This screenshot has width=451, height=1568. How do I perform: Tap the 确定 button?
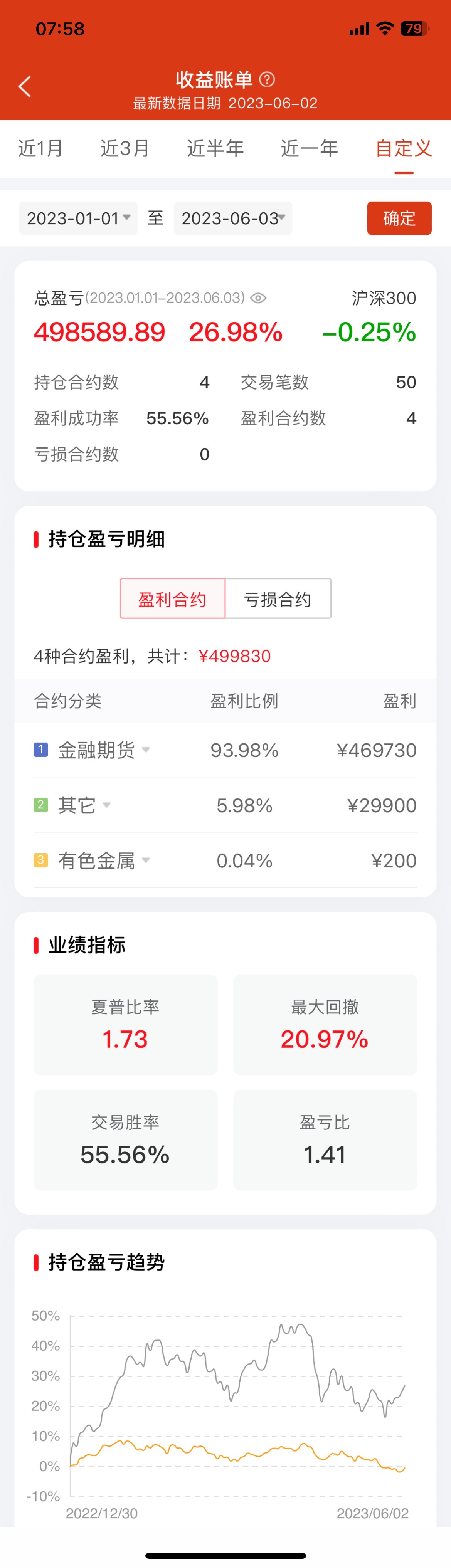pyautogui.click(x=399, y=218)
